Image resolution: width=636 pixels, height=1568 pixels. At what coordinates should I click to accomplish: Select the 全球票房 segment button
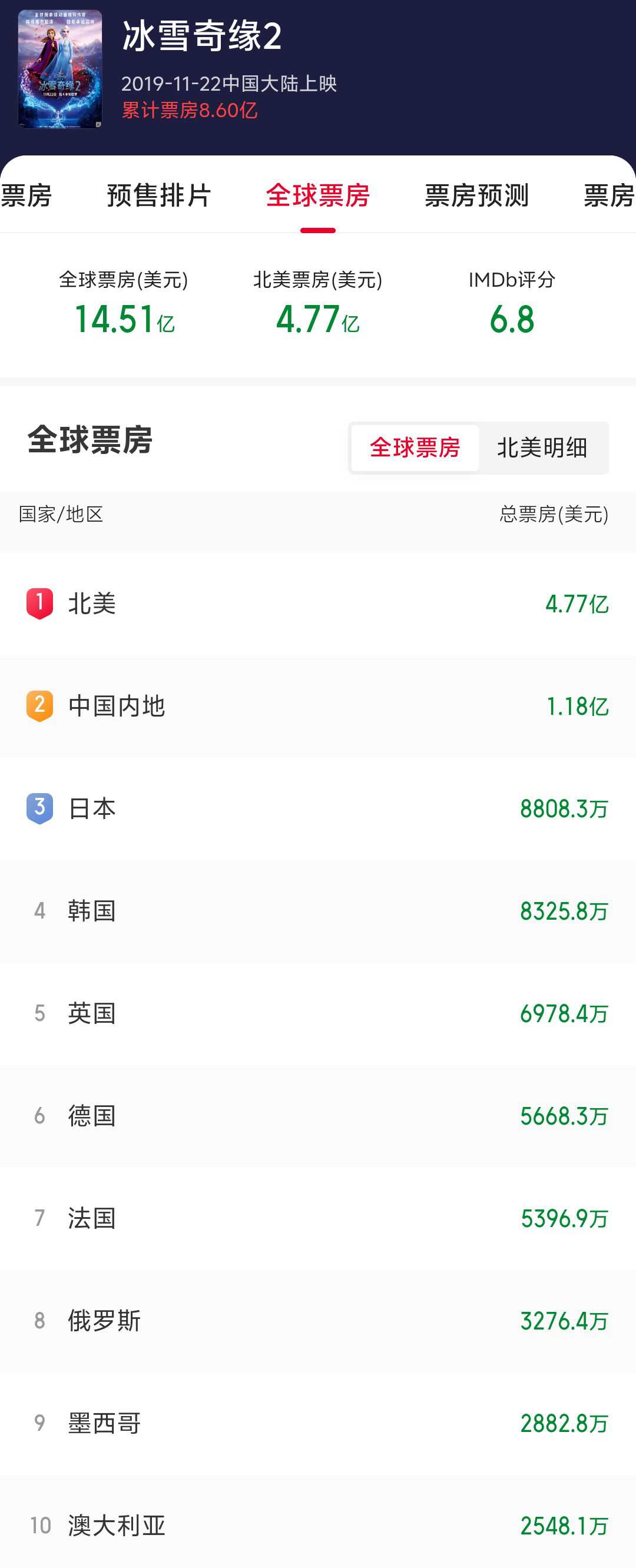[415, 447]
